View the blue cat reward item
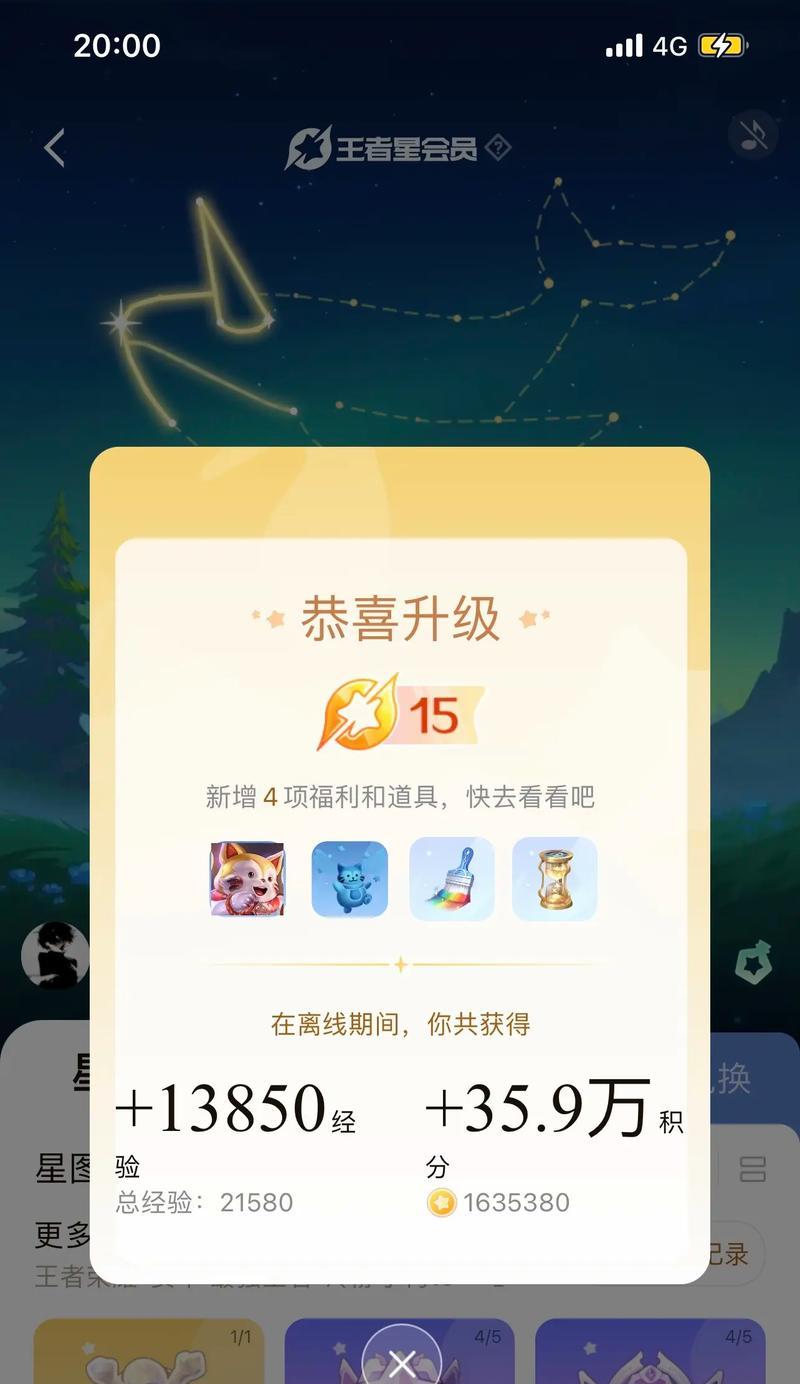The image size is (800, 1384). point(350,879)
